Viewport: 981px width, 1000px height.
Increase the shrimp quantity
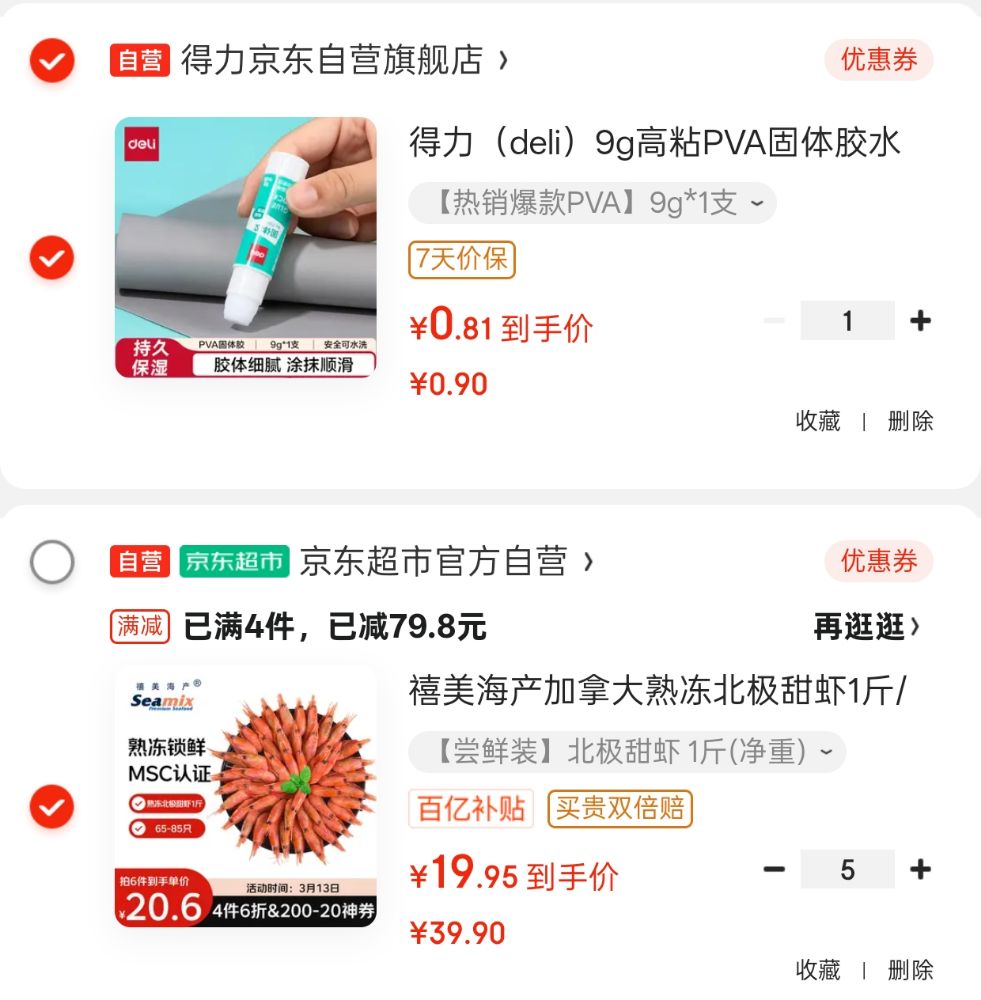pos(920,869)
